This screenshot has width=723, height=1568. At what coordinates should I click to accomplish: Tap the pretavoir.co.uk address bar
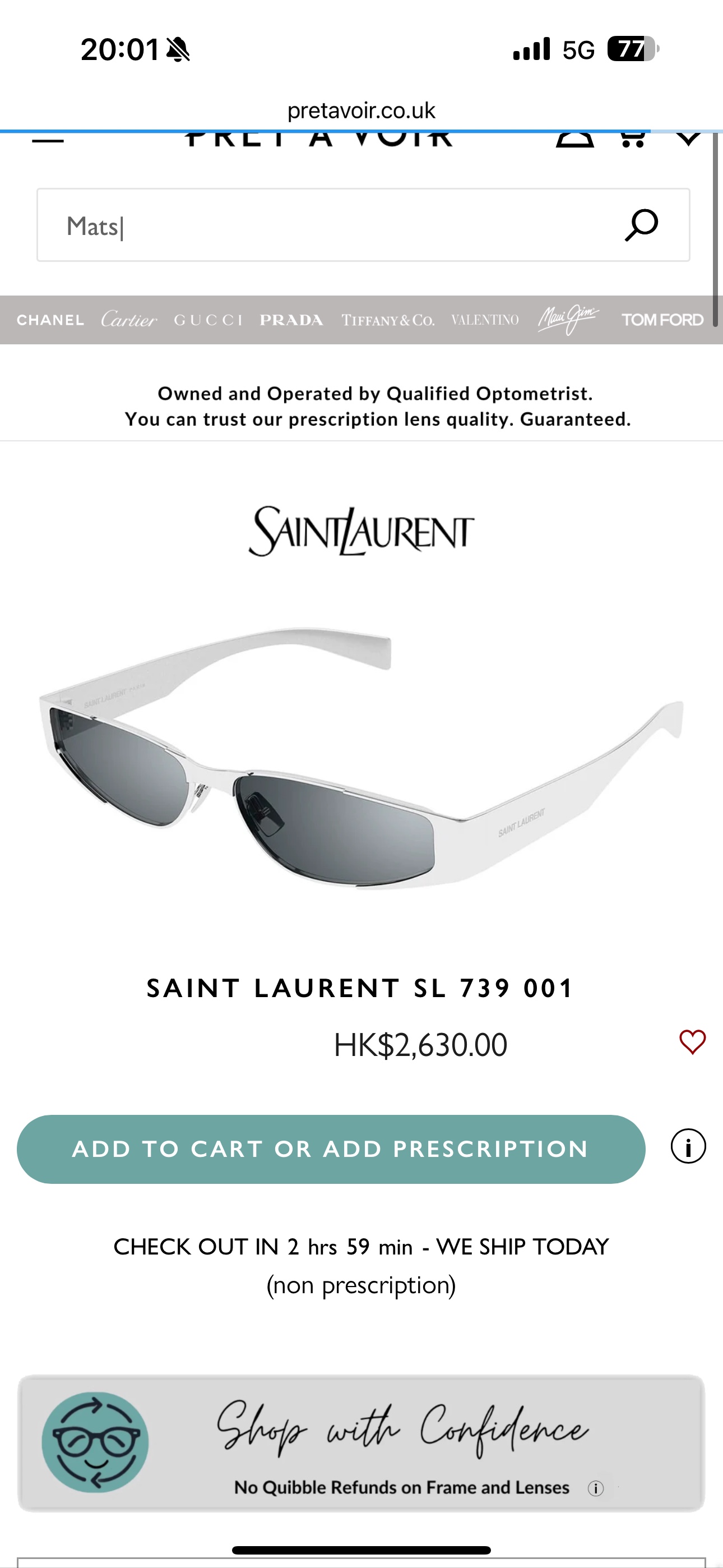pyautogui.click(x=361, y=111)
